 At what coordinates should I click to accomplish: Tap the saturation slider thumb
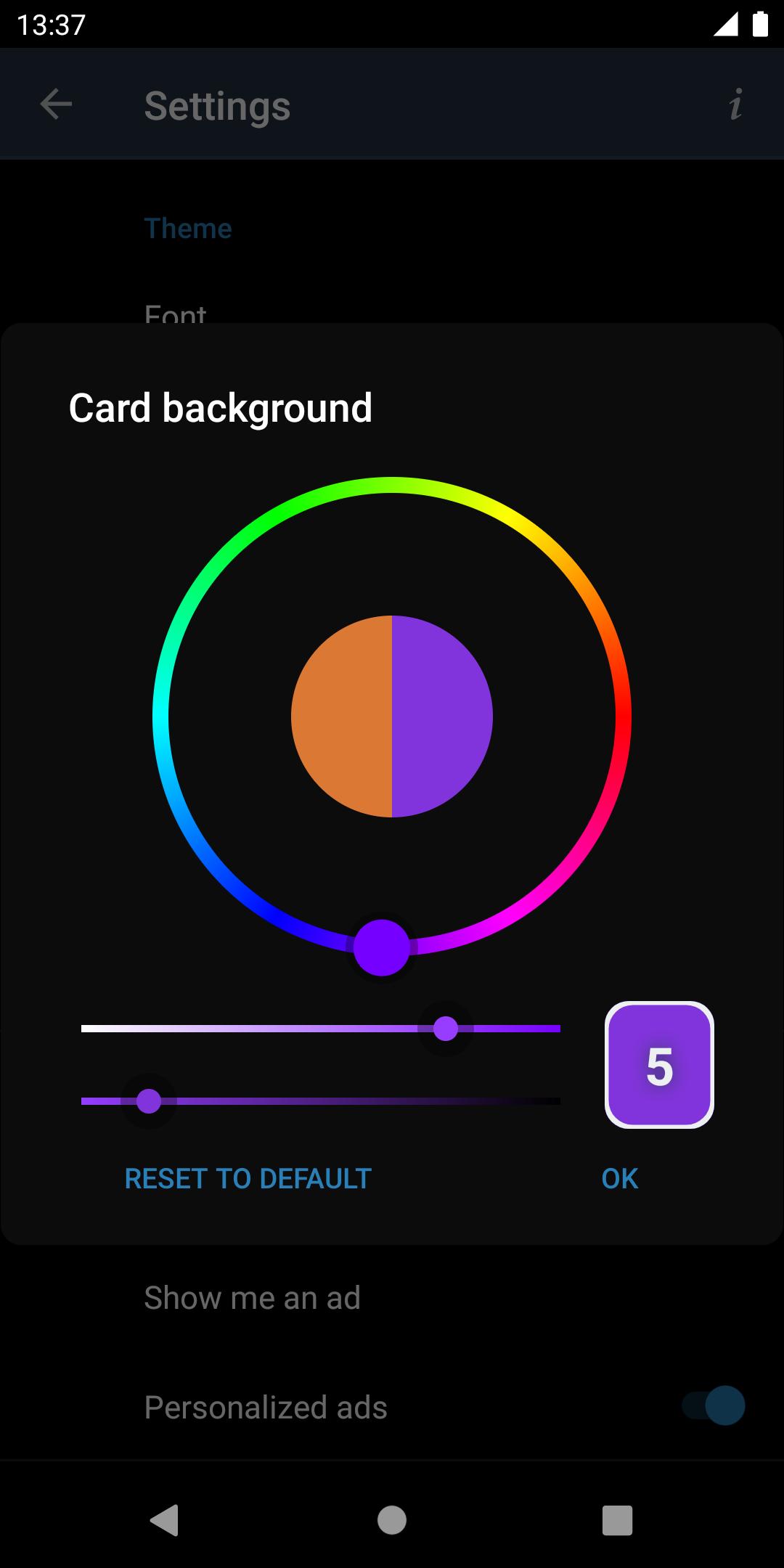(446, 1029)
